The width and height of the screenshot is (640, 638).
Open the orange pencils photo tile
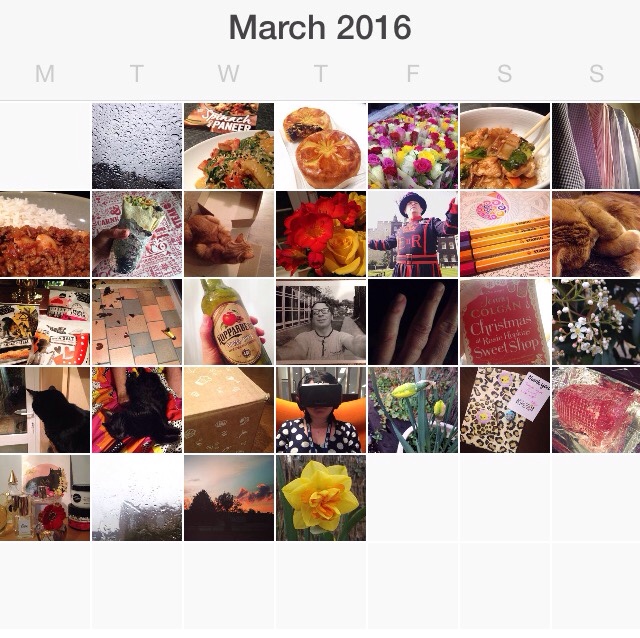point(505,234)
